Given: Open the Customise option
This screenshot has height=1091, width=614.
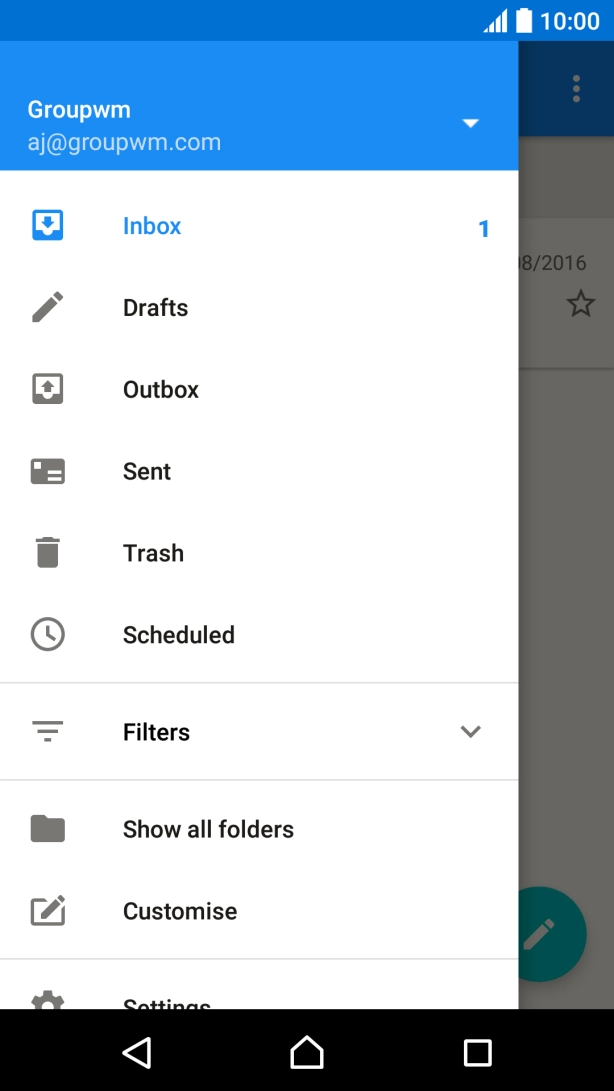Looking at the screenshot, I should point(180,911).
